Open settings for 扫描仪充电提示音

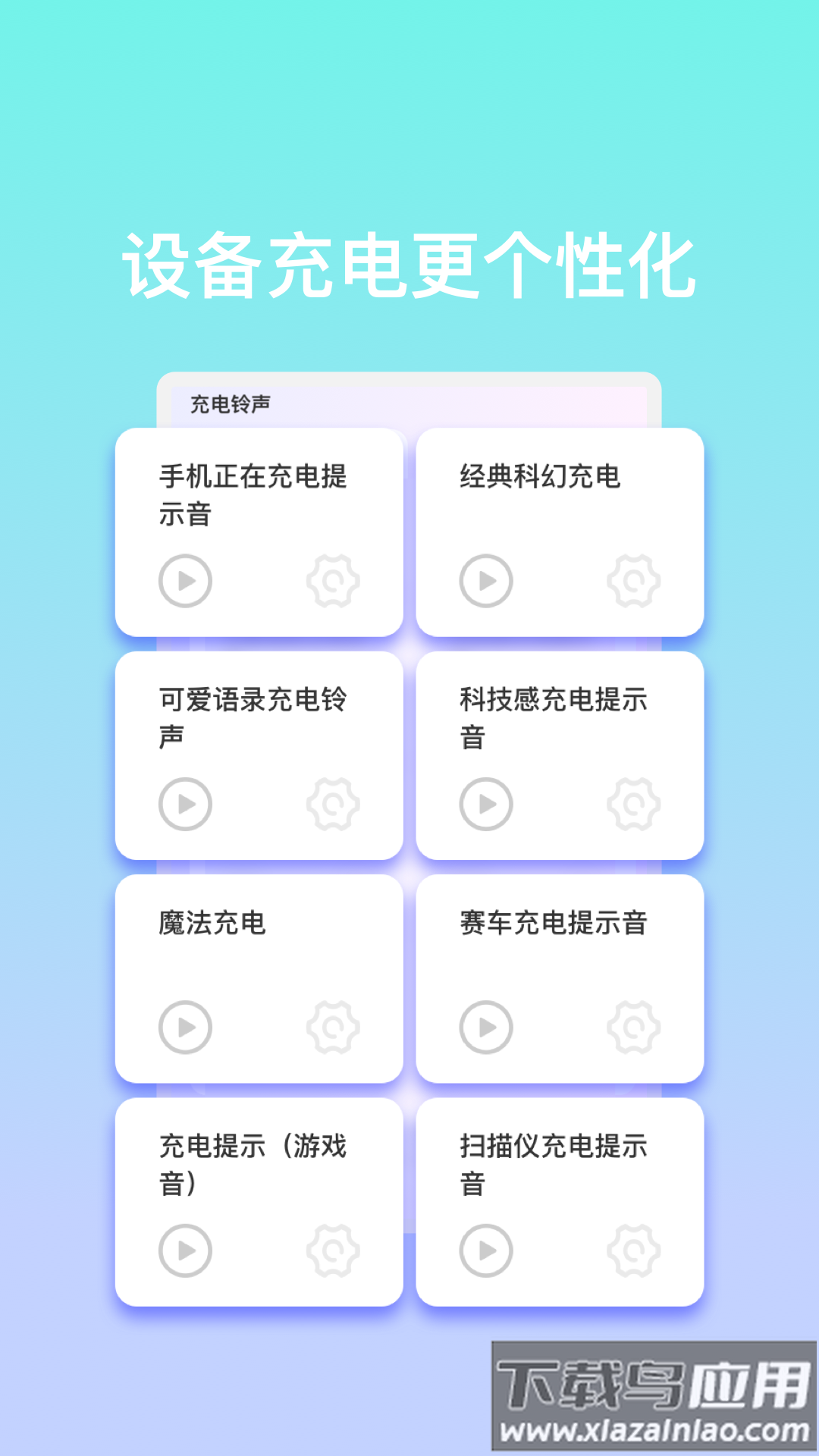pyautogui.click(x=635, y=1250)
